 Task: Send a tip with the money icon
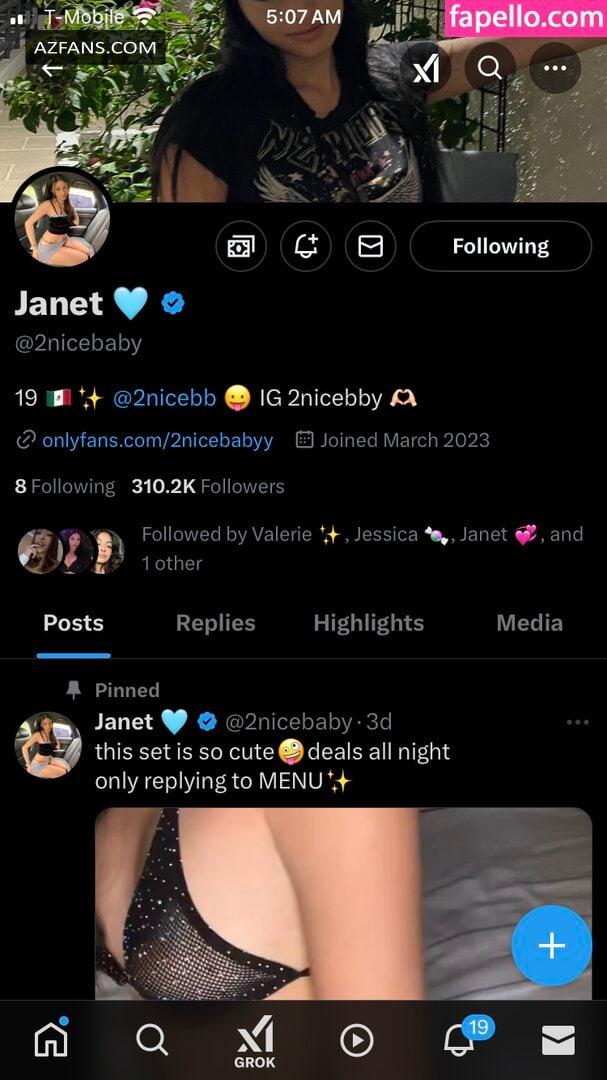(x=241, y=246)
